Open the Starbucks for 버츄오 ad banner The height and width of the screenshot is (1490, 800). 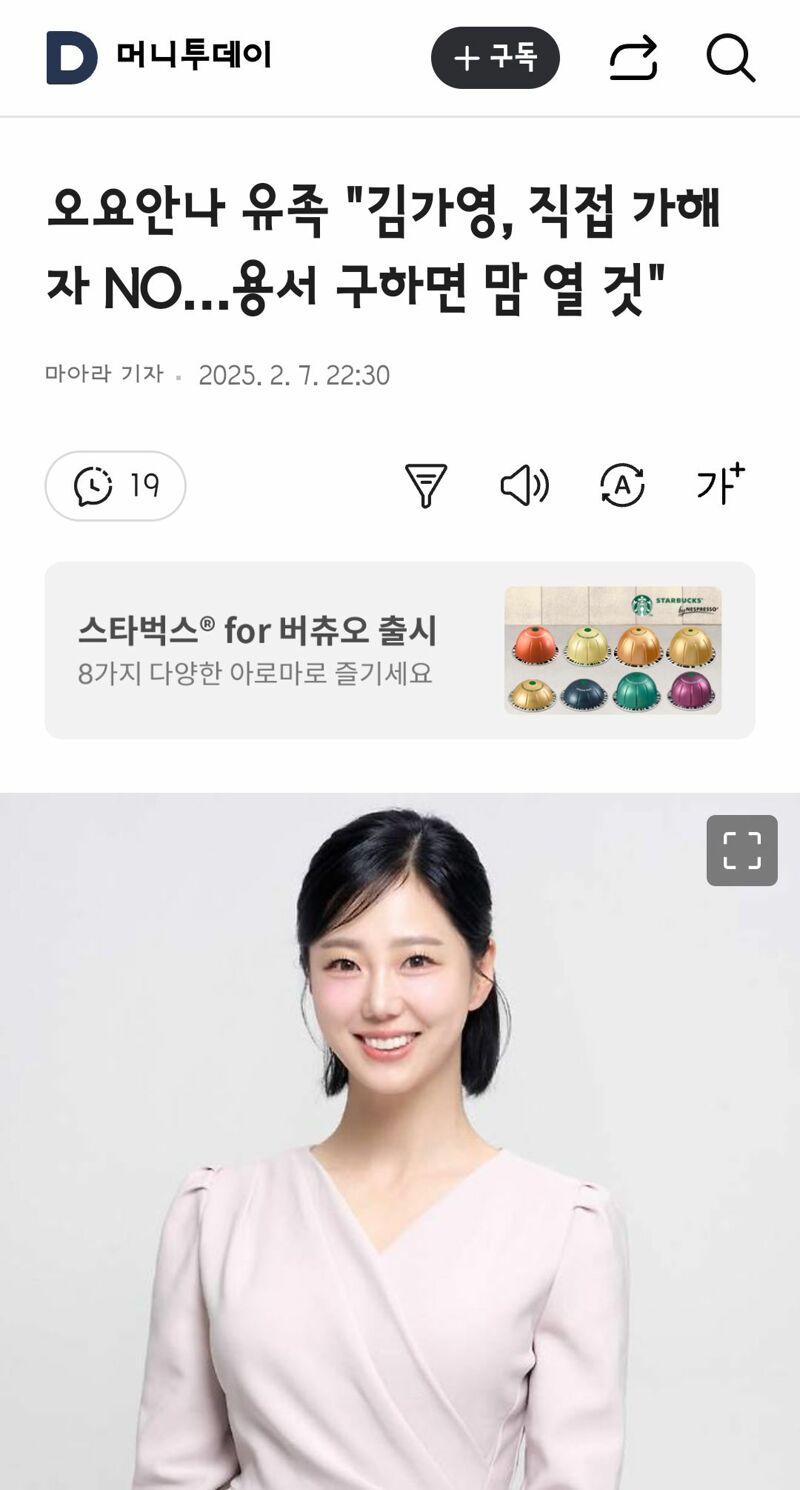pos(399,650)
